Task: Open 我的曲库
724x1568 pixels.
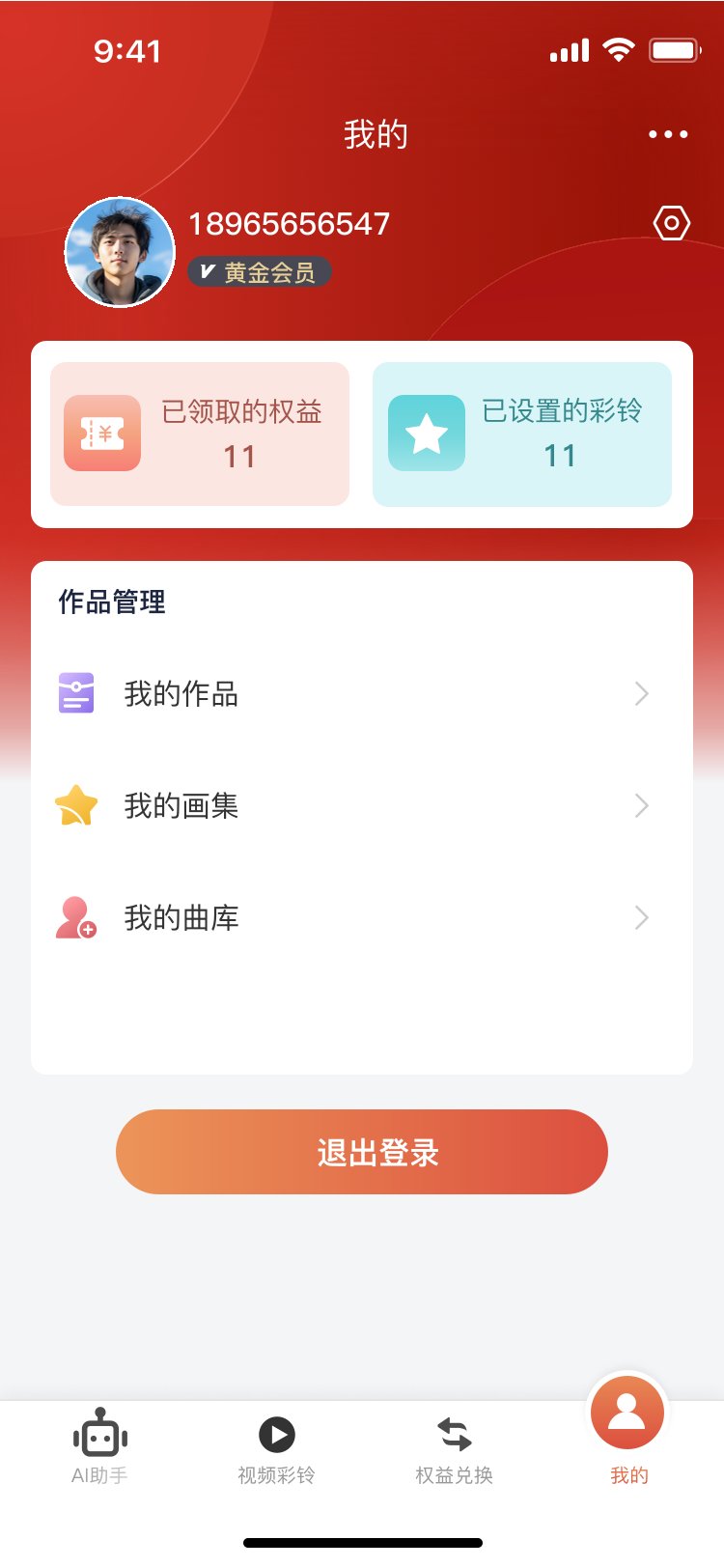Action: click(362, 917)
